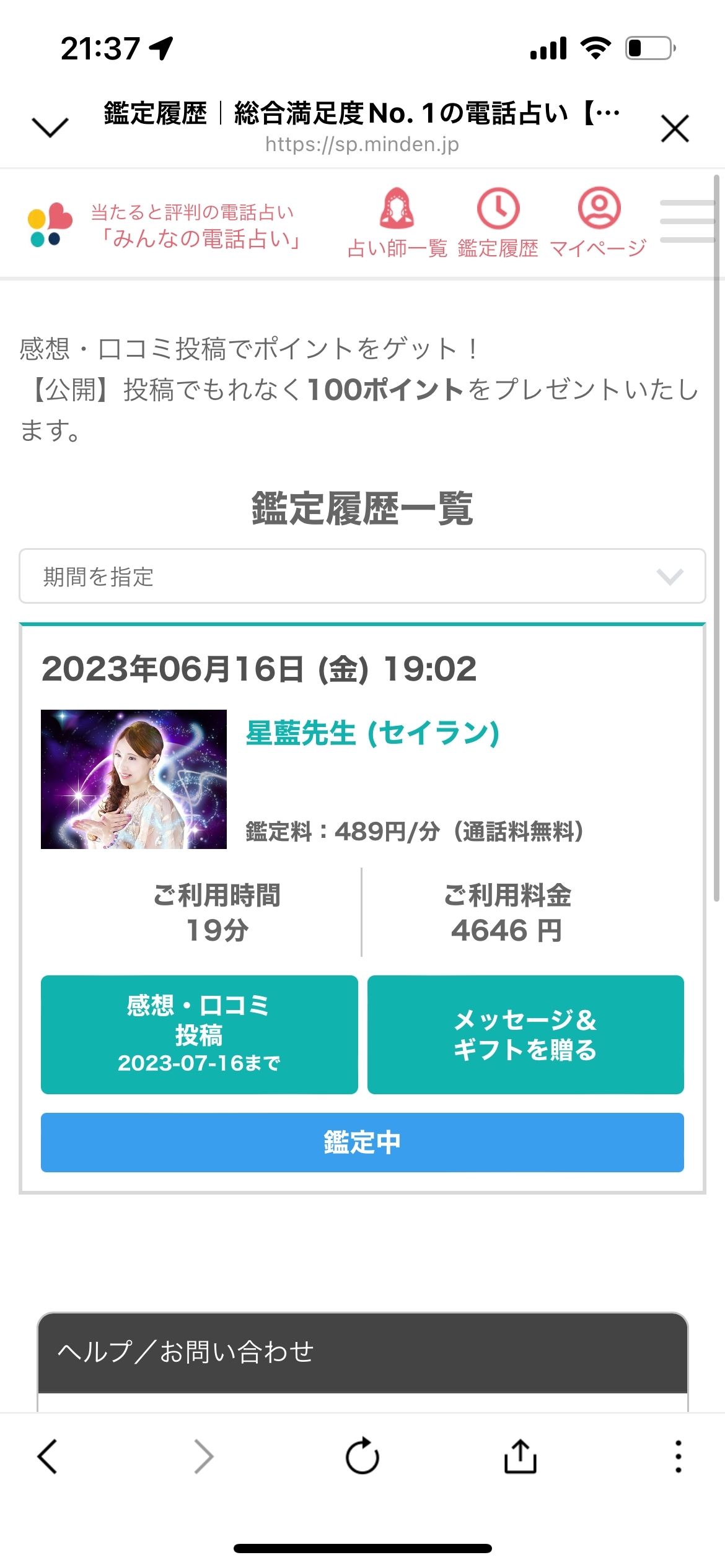This screenshot has height=1568, width=725.
Task: Reload the current page
Action: [362, 1456]
